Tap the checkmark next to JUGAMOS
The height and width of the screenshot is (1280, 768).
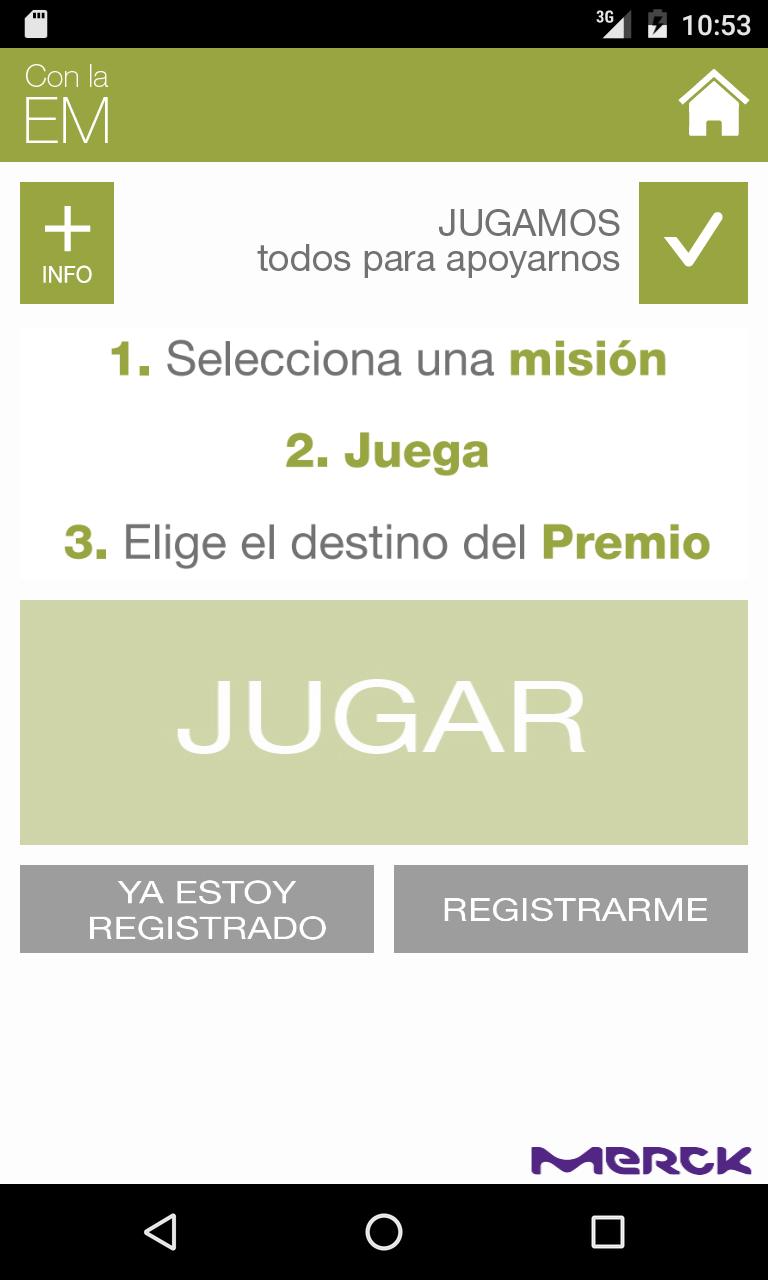(x=693, y=243)
